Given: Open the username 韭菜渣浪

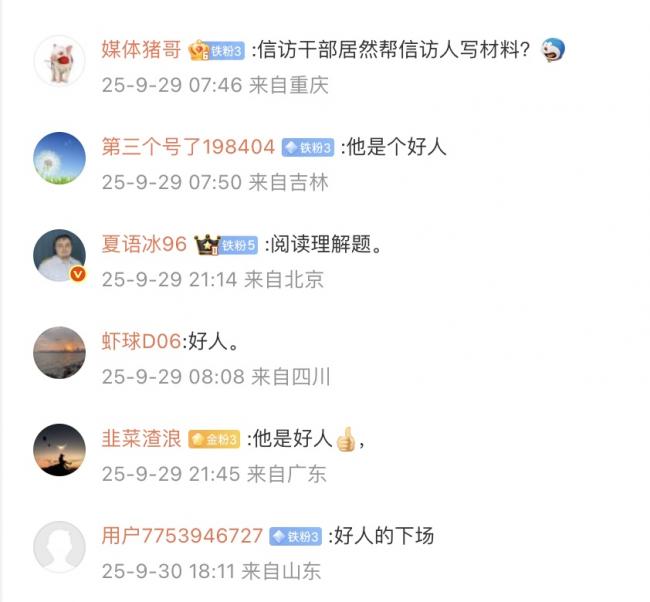Looking at the screenshot, I should (142, 439).
